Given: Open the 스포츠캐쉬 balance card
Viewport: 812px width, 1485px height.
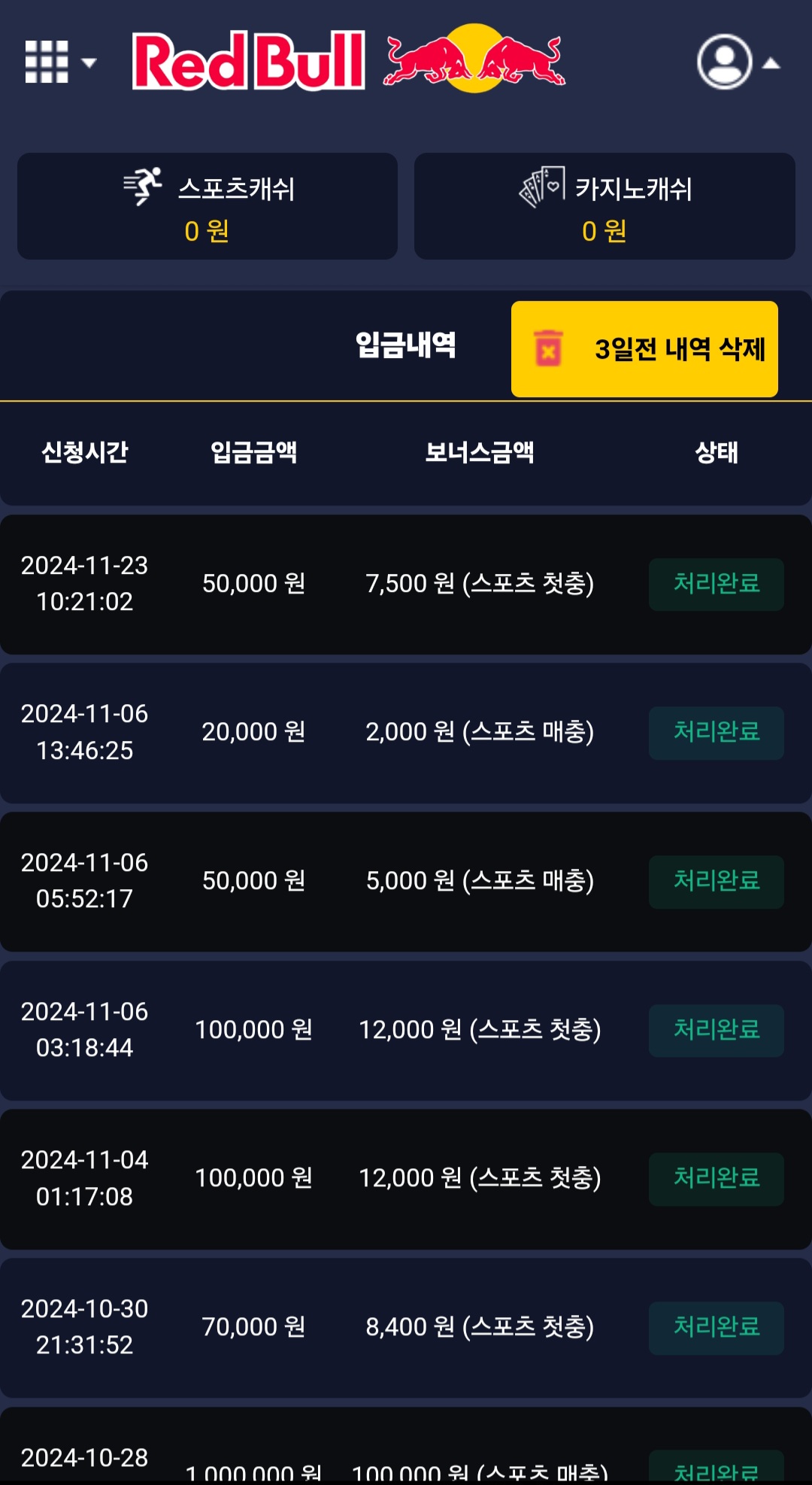Looking at the screenshot, I should pos(208,207).
